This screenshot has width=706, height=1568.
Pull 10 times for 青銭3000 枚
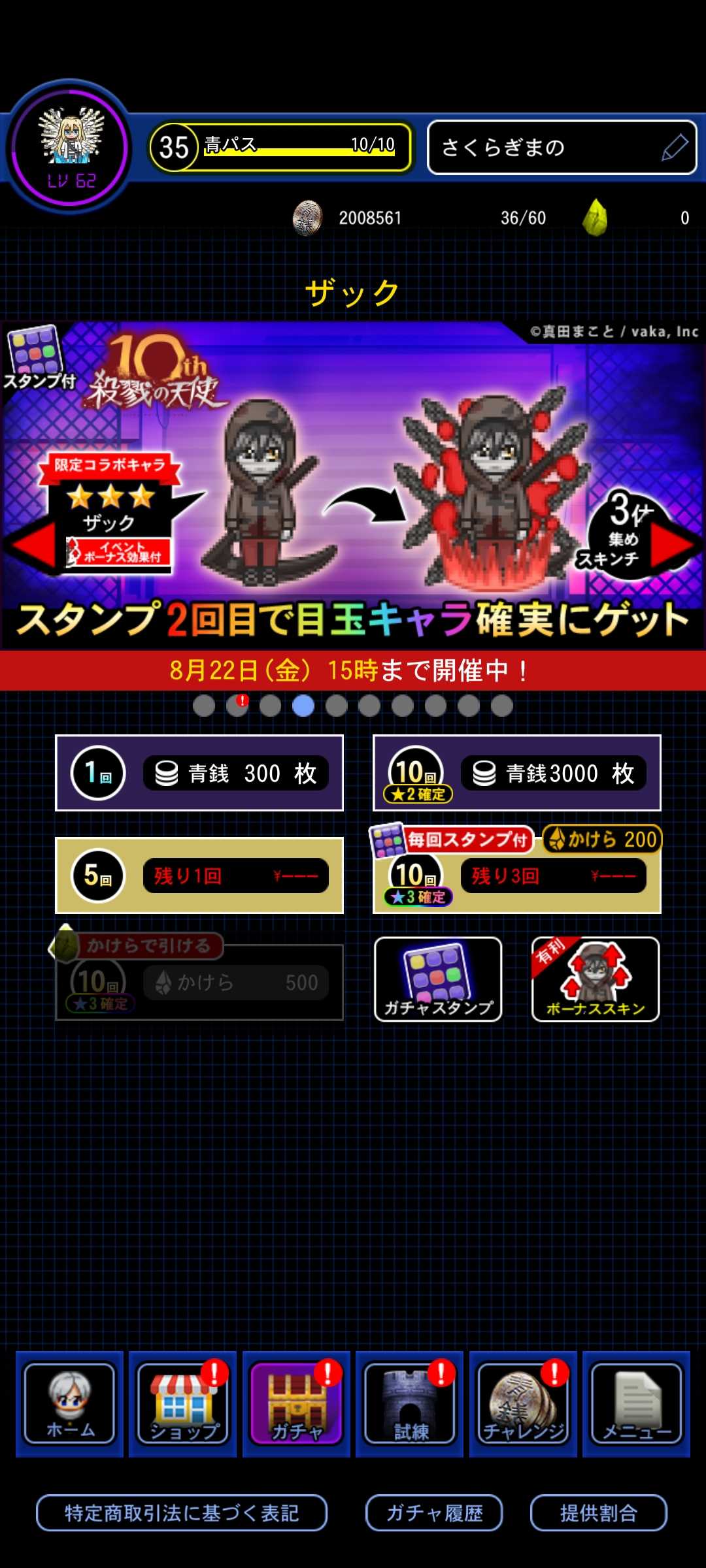516,773
